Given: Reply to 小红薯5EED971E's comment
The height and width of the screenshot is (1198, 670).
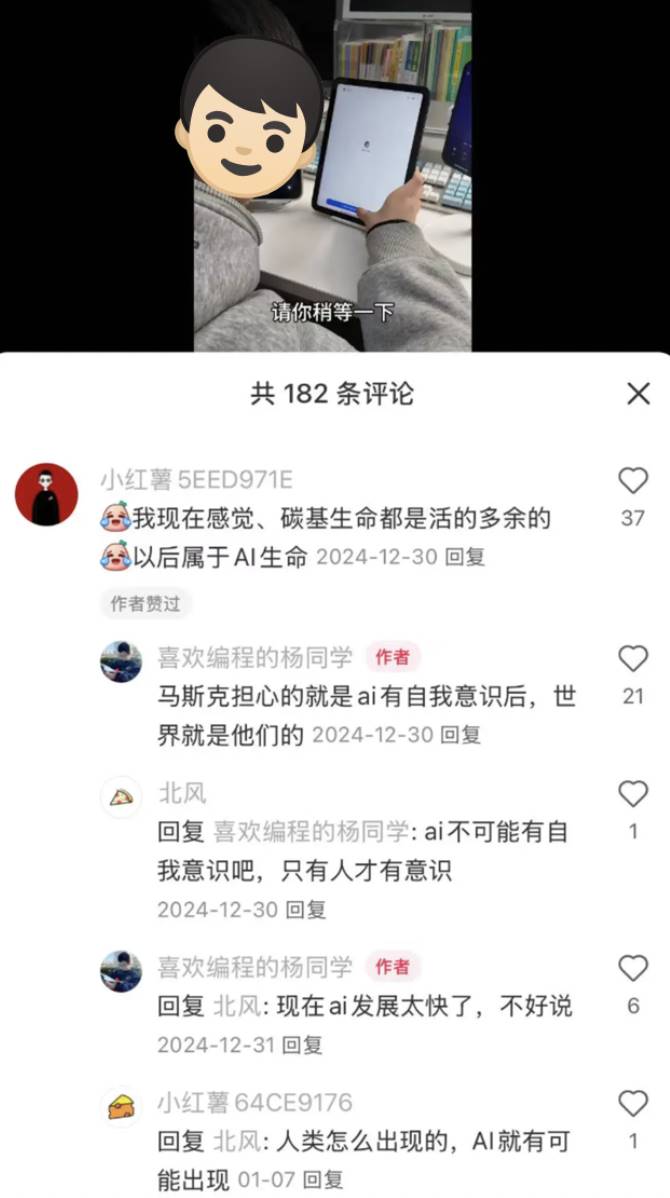Looking at the screenshot, I should pos(464,557).
